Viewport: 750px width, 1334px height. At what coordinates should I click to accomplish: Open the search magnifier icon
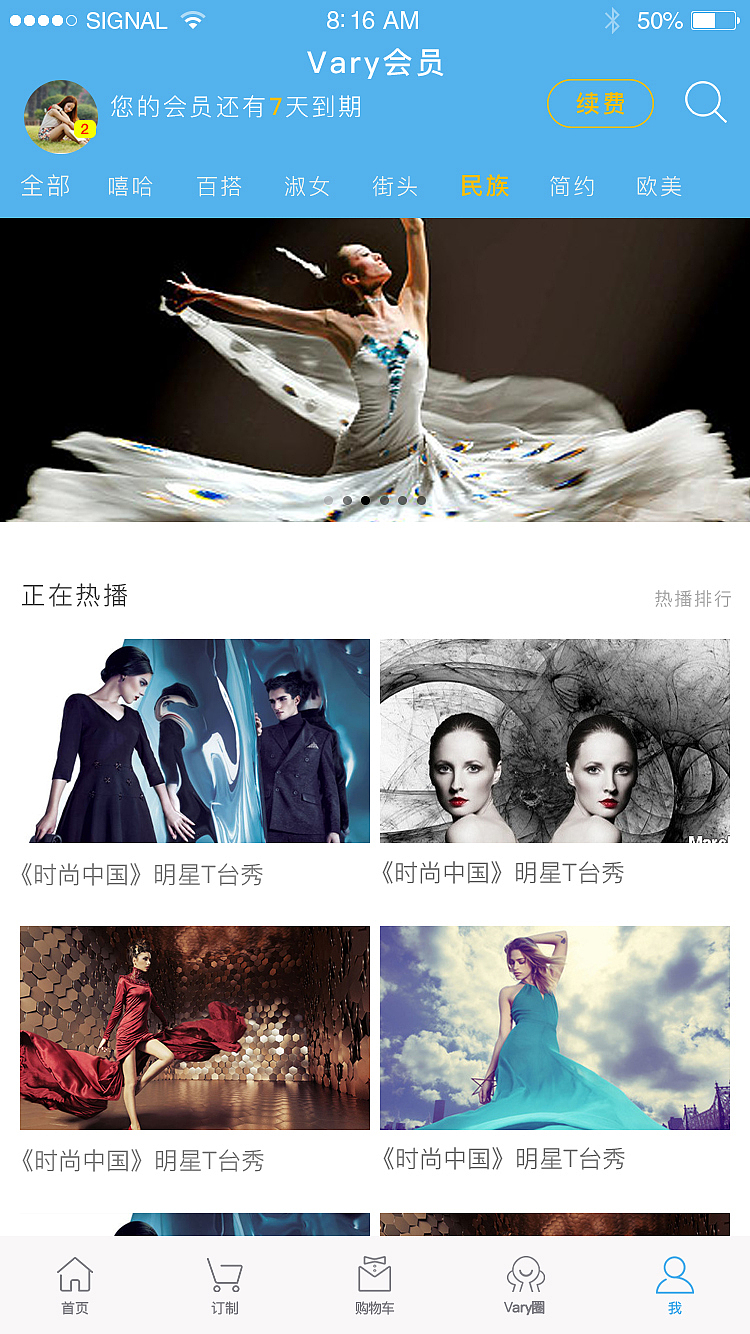[705, 103]
